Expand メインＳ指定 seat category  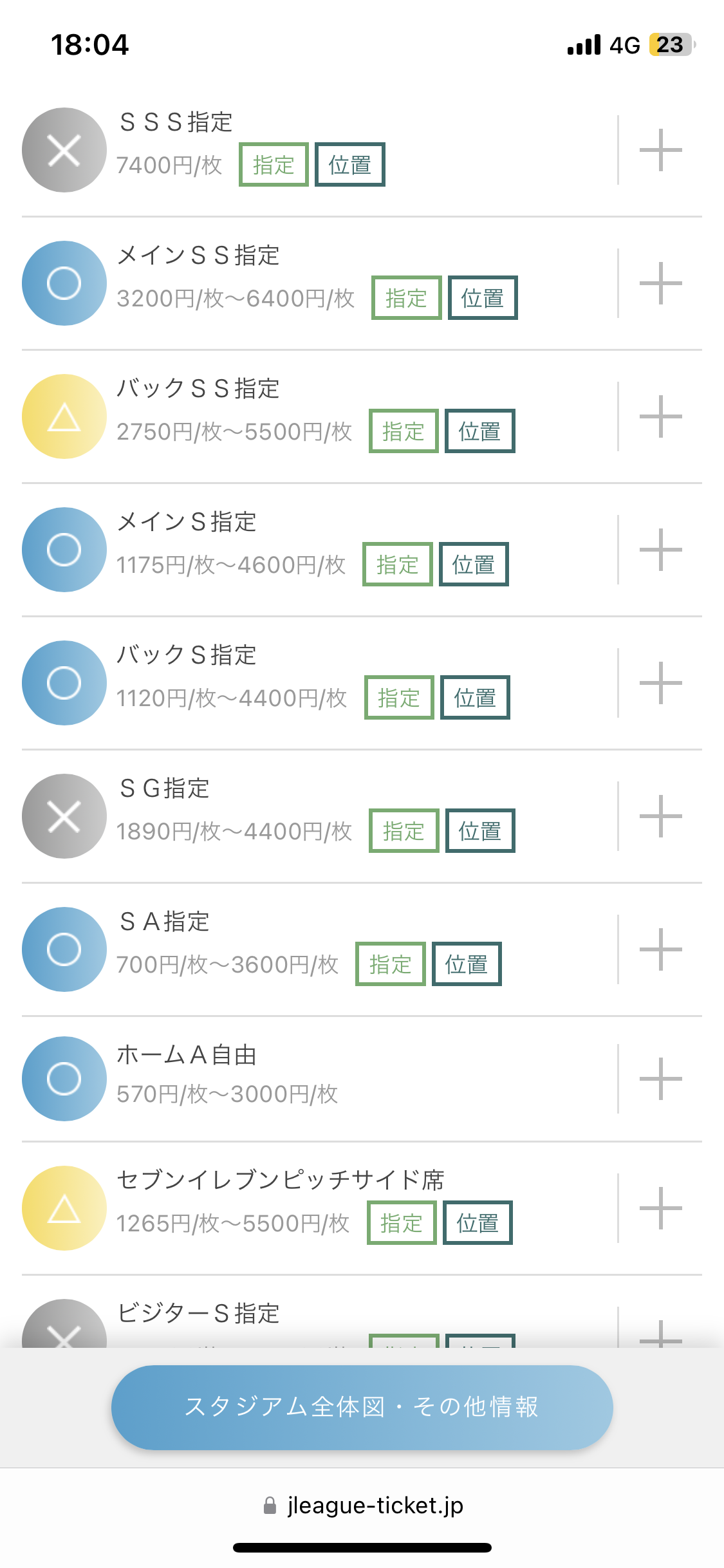(x=660, y=550)
